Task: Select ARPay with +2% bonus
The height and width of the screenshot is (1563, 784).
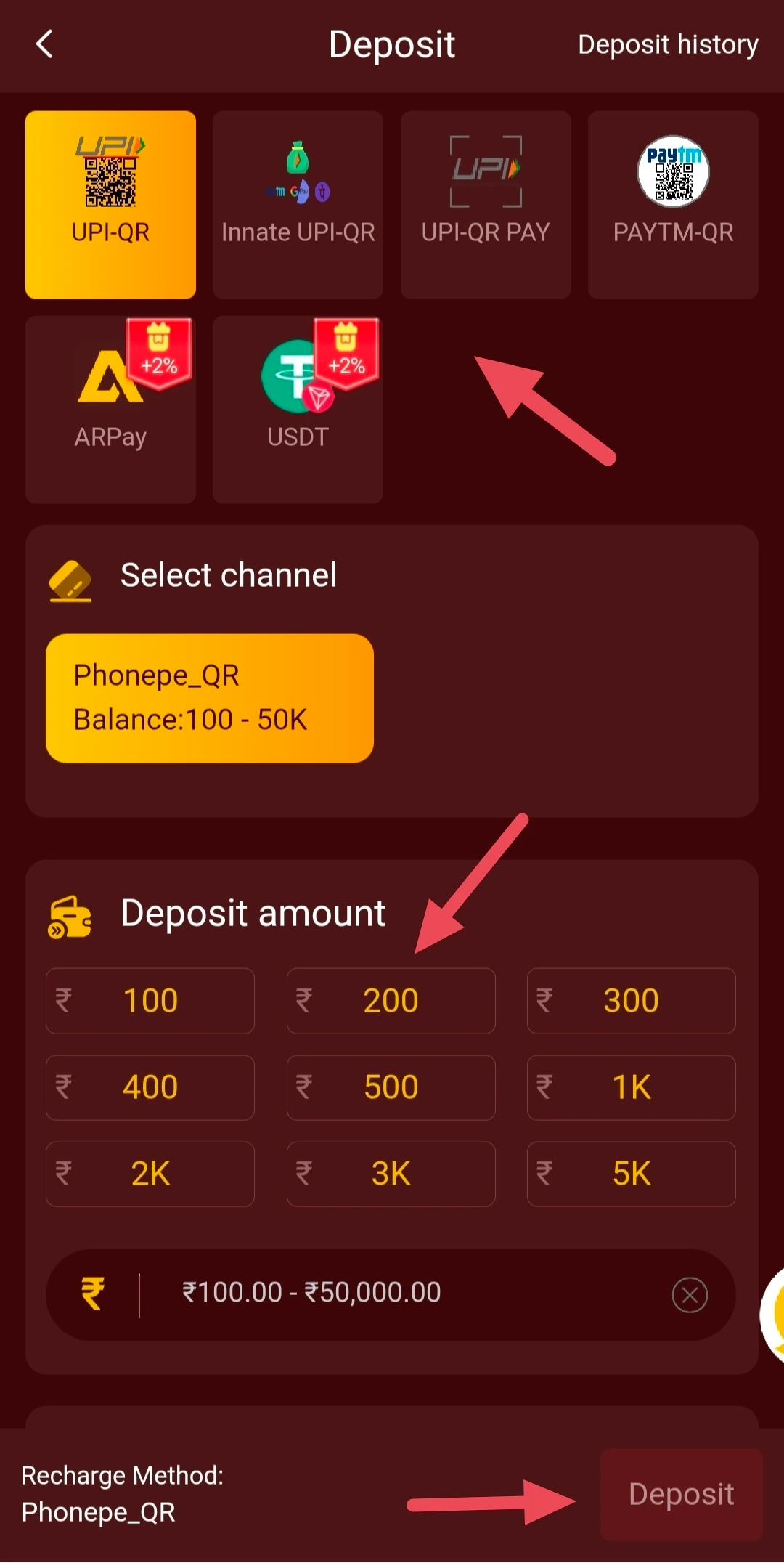Action: click(110, 410)
